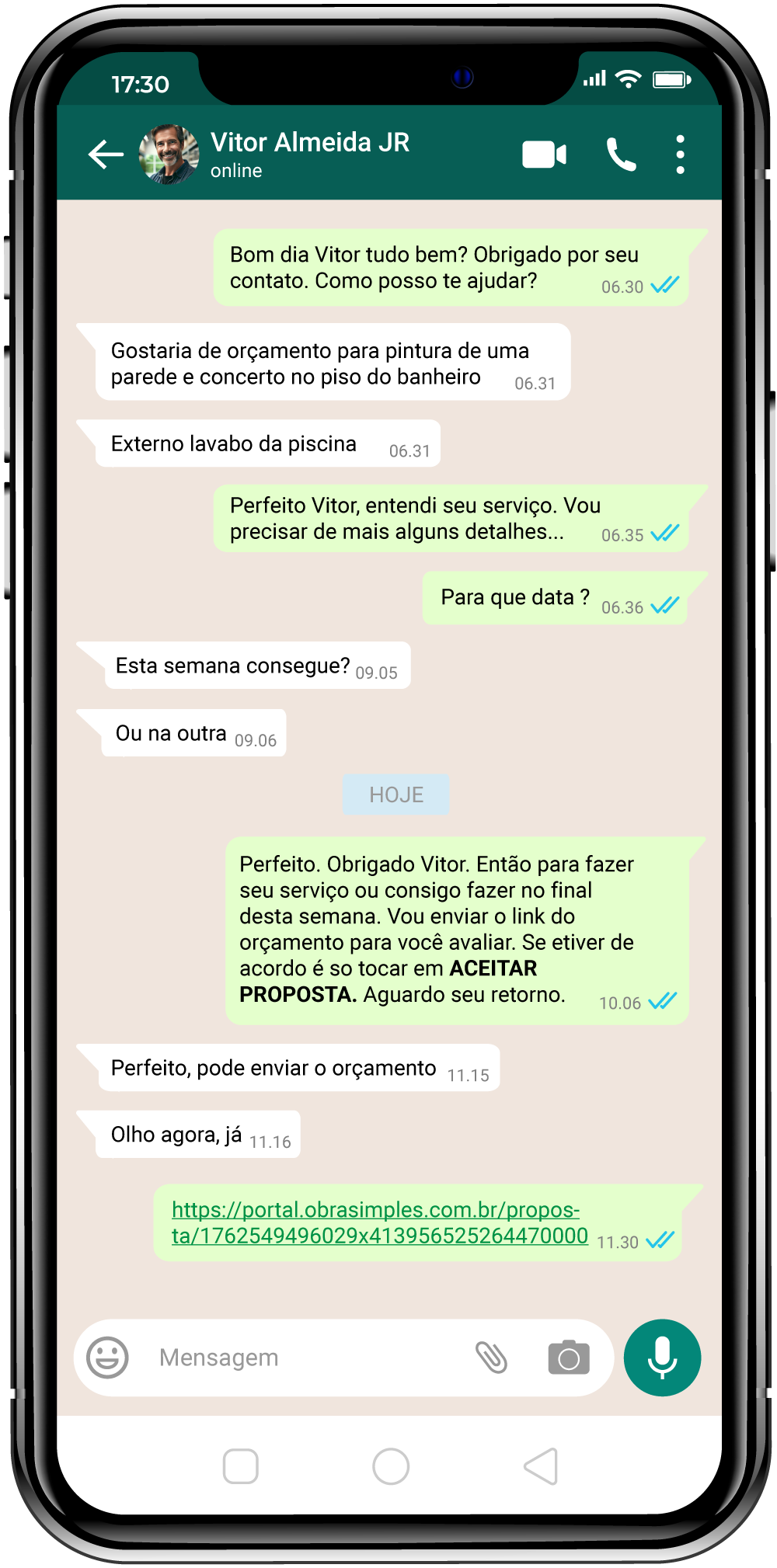Image resolution: width=777 pixels, height=1568 pixels.
Task: Open the emoji picker
Action: pos(107,1358)
